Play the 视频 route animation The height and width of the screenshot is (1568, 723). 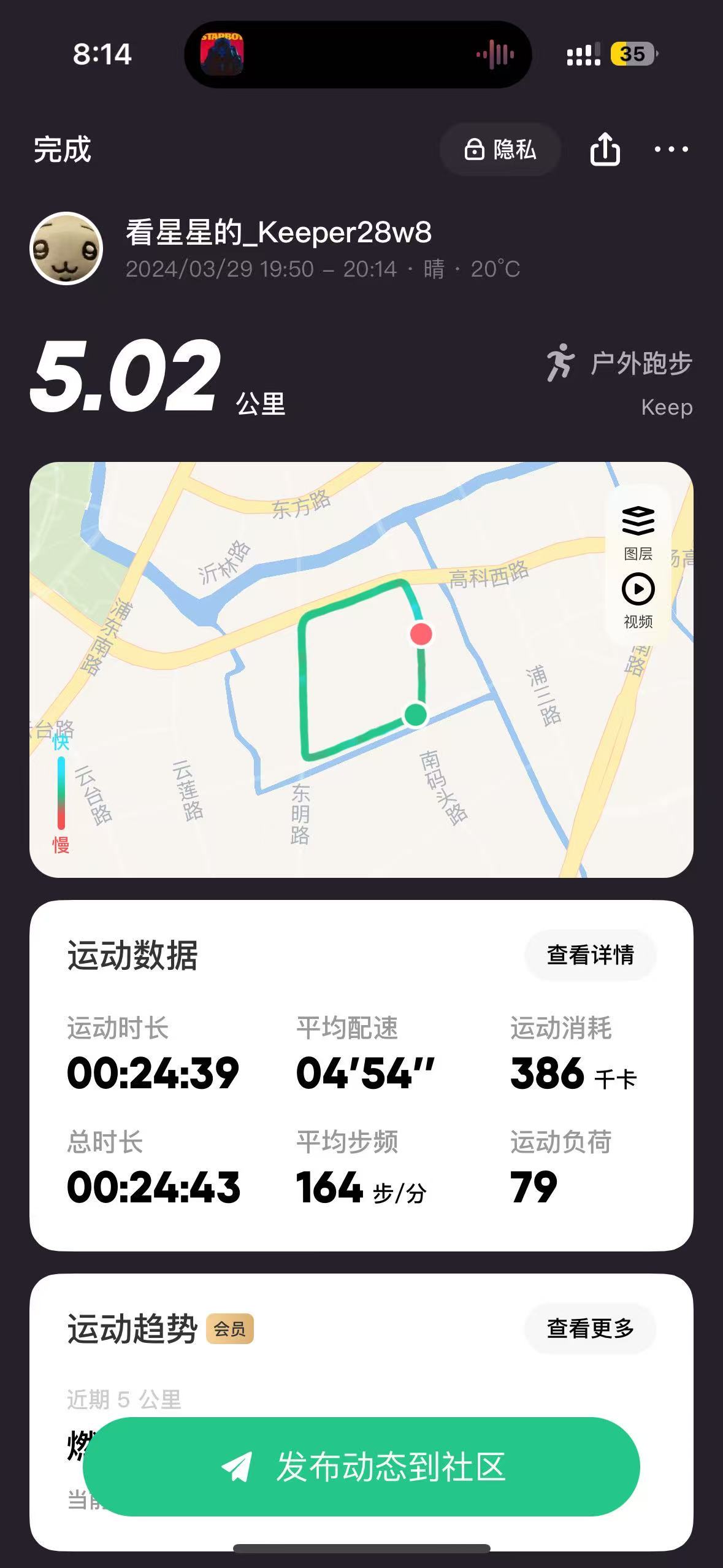[638, 588]
